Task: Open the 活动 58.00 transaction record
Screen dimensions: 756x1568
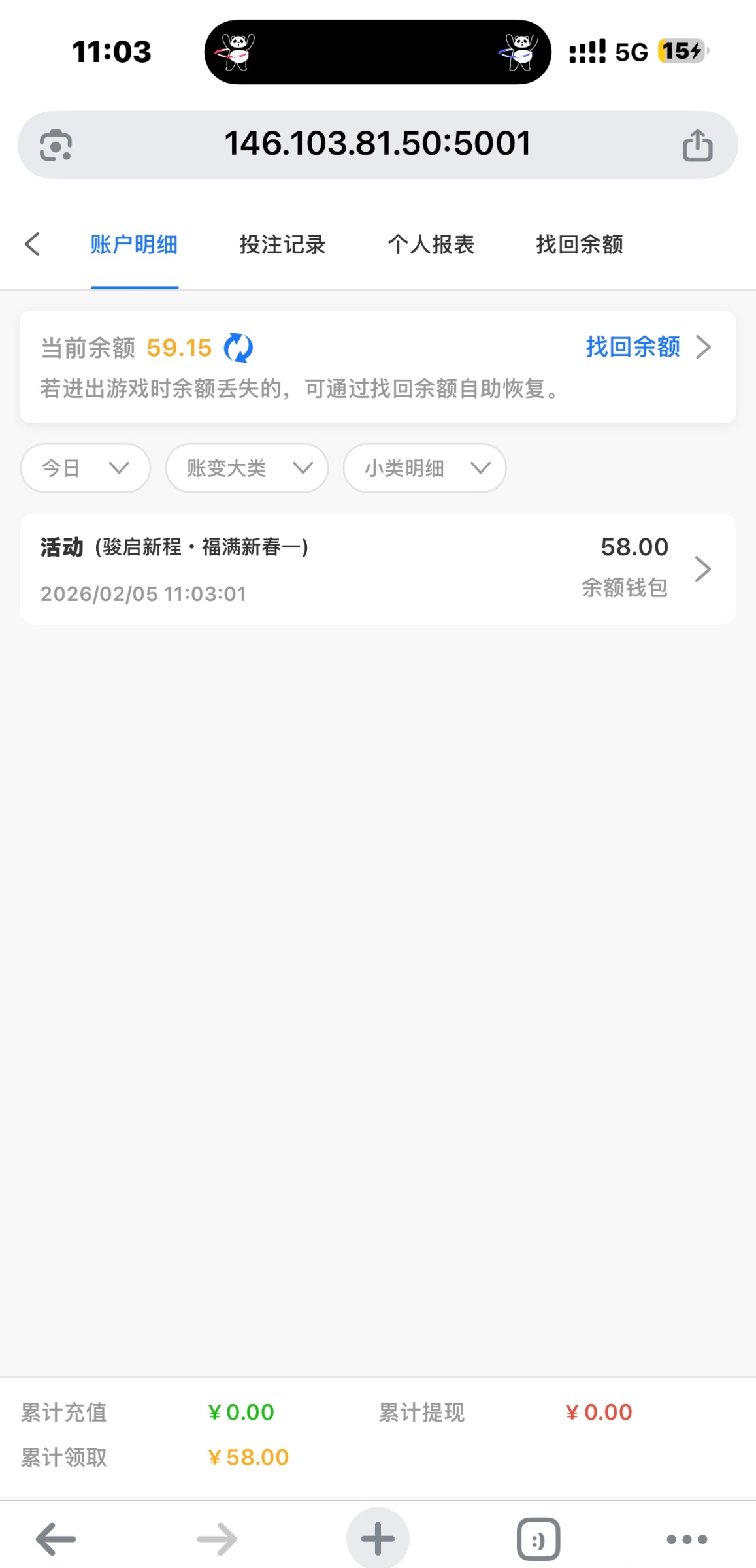Action: click(378, 569)
